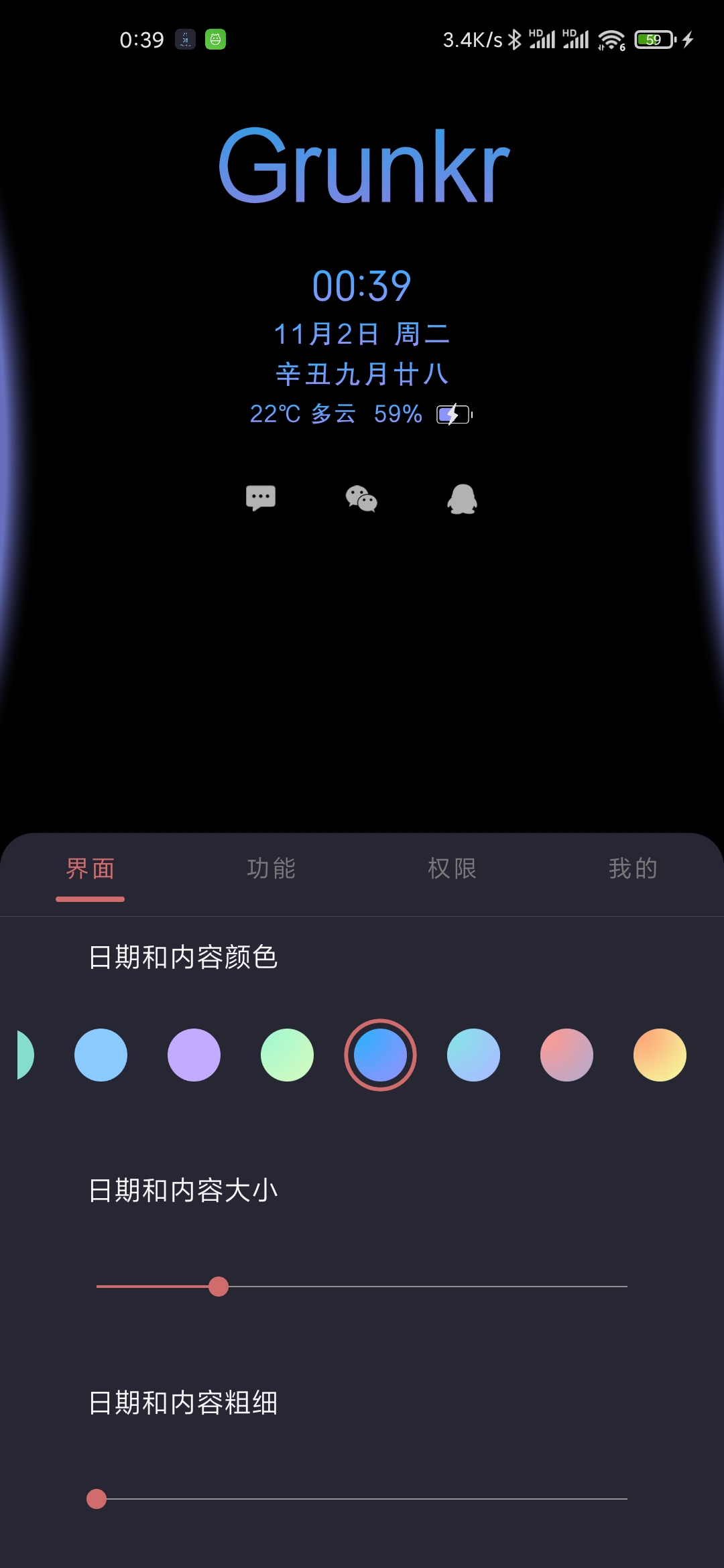This screenshot has width=724, height=1568.
Task: Select the purple color swatch
Action: [x=195, y=1054]
